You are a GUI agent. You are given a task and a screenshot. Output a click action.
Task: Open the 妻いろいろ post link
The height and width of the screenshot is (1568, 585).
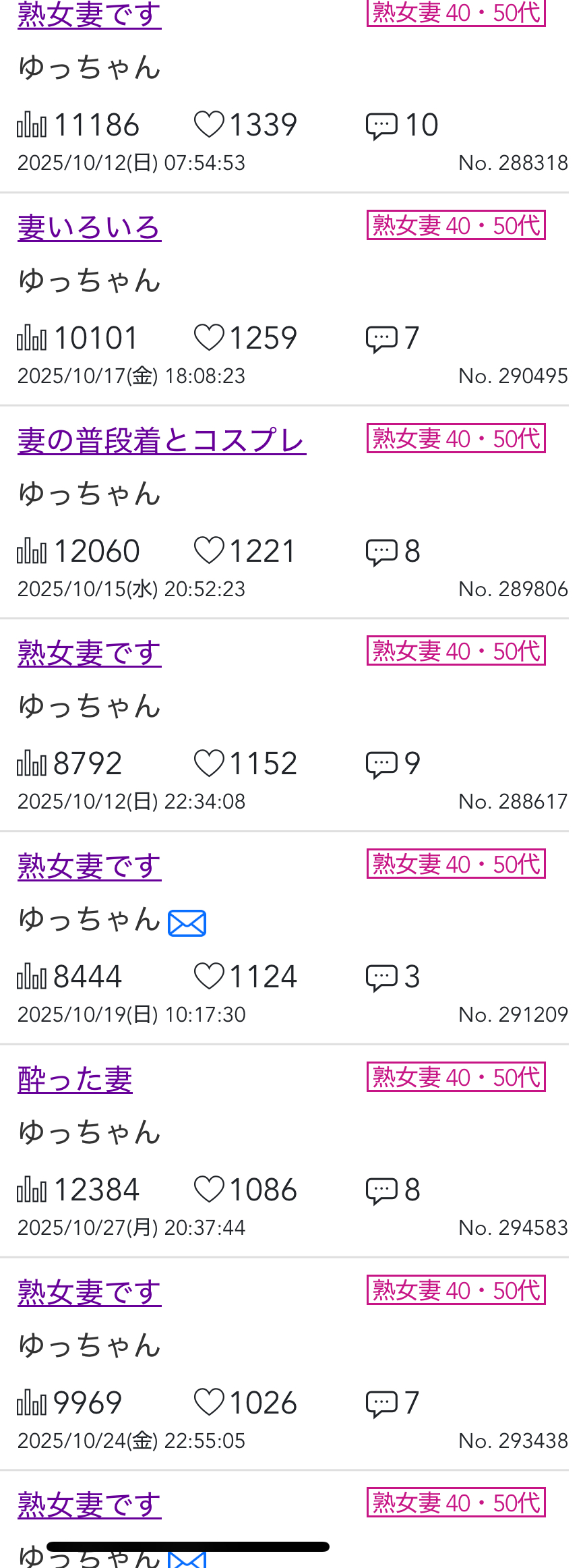pyautogui.click(x=88, y=226)
